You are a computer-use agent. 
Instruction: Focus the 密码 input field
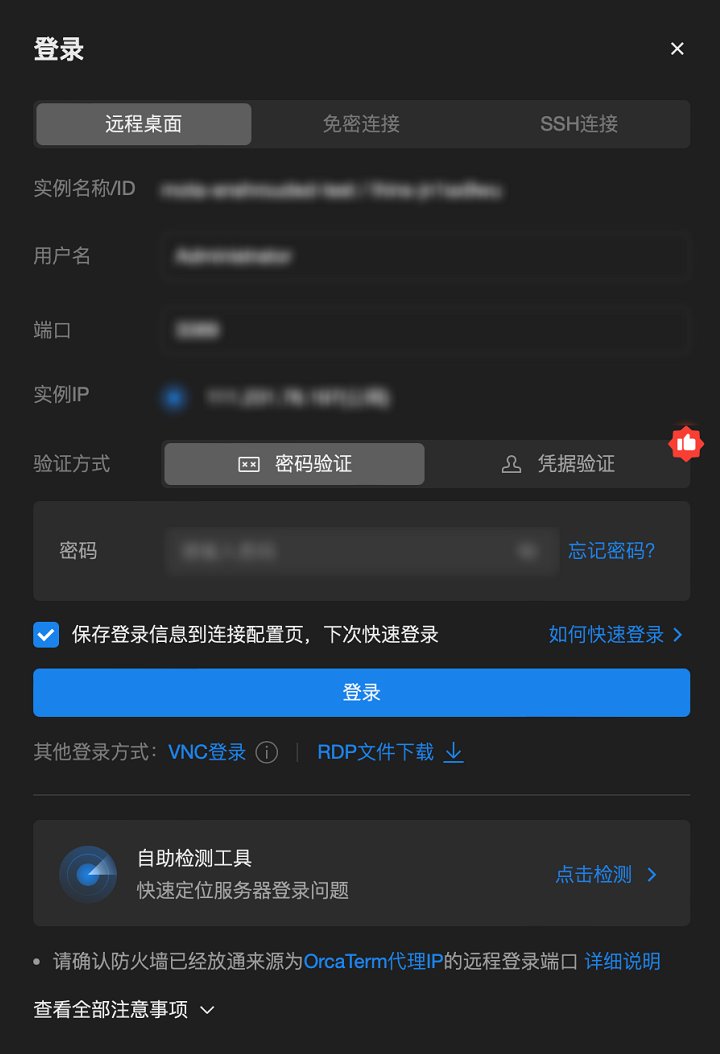(x=340, y=551)
